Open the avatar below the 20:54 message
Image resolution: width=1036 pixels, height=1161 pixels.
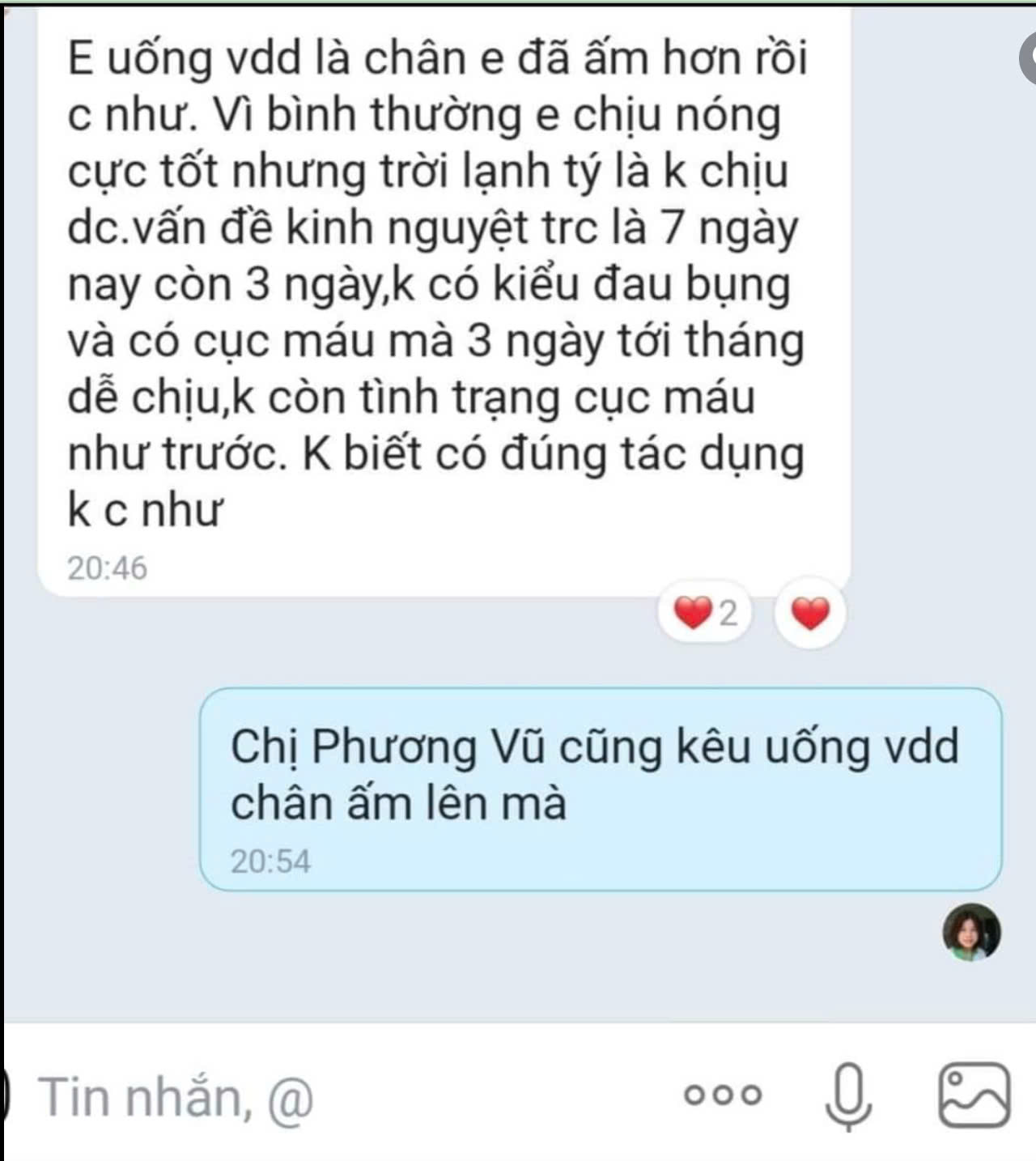coord(971,932)
